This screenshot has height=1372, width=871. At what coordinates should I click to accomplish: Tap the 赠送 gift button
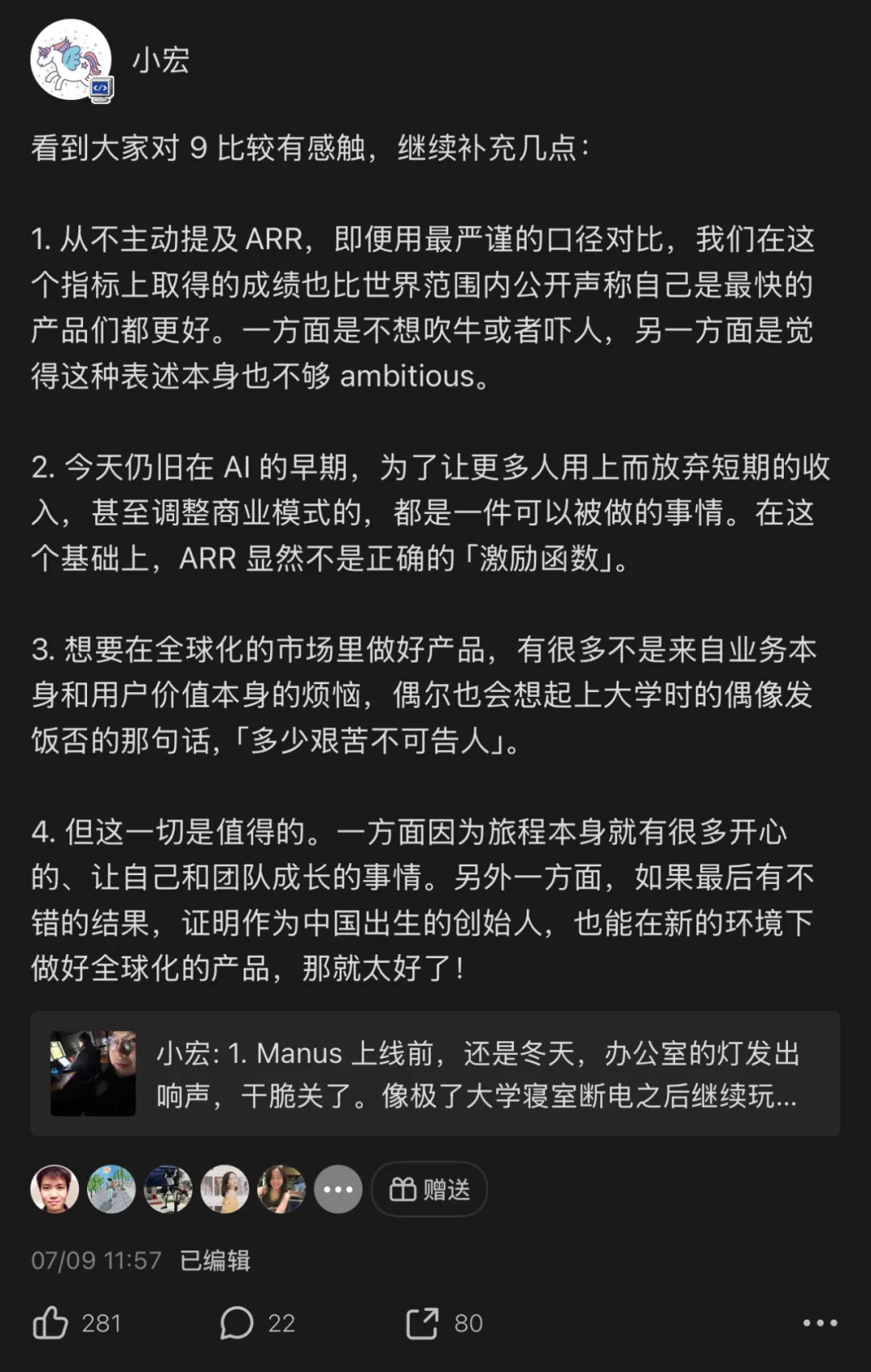click(429, 1189)
